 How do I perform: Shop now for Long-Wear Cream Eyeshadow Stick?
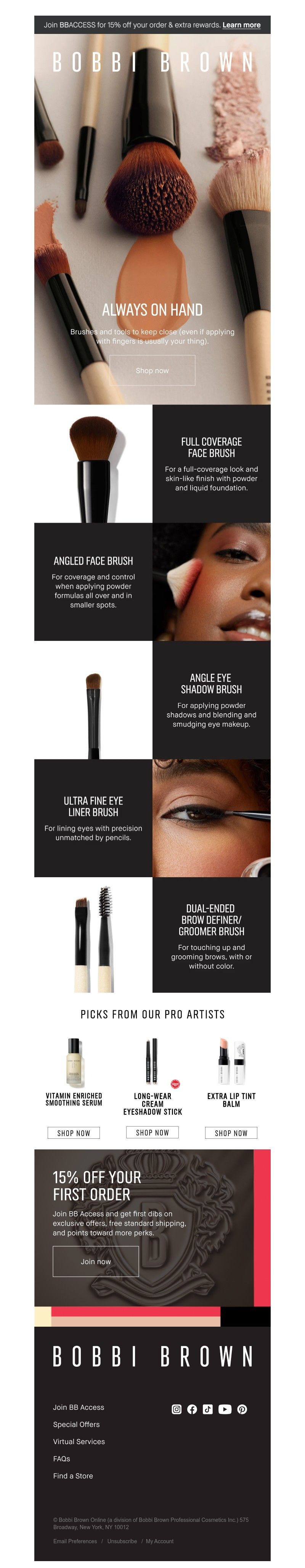click(x=152, y=1132)
